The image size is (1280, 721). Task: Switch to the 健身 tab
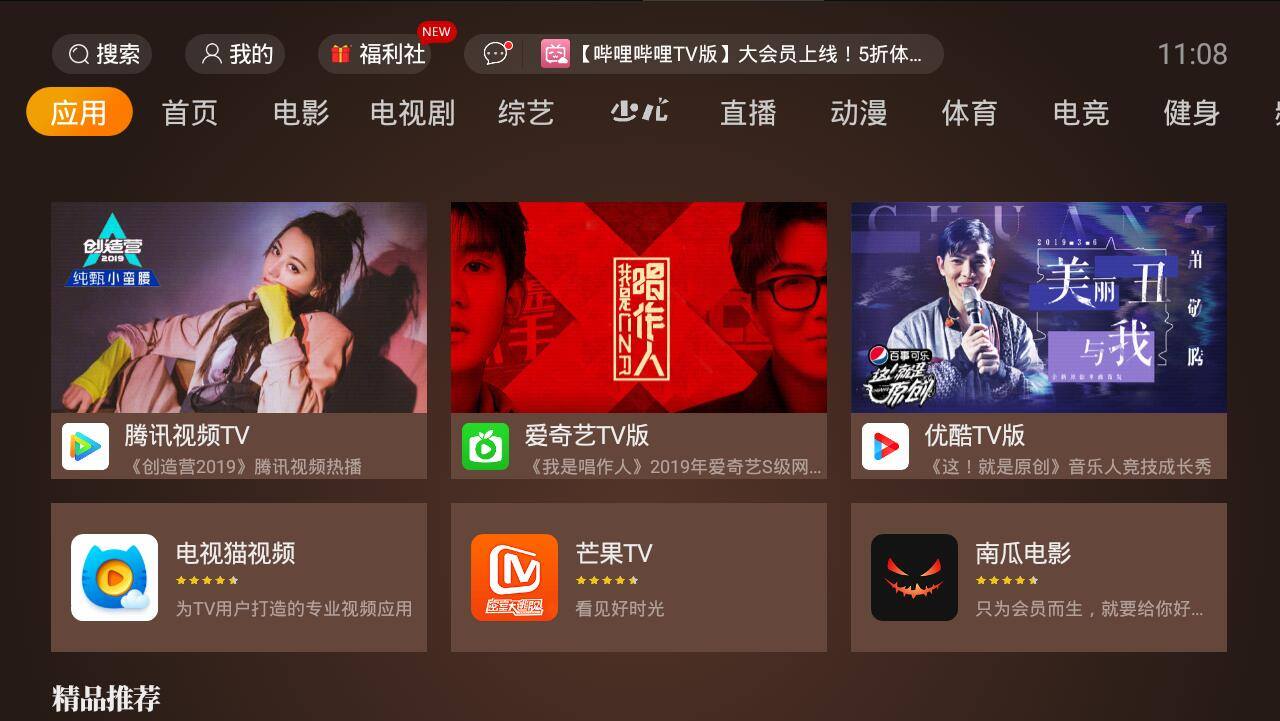[x=1191, y=113]
